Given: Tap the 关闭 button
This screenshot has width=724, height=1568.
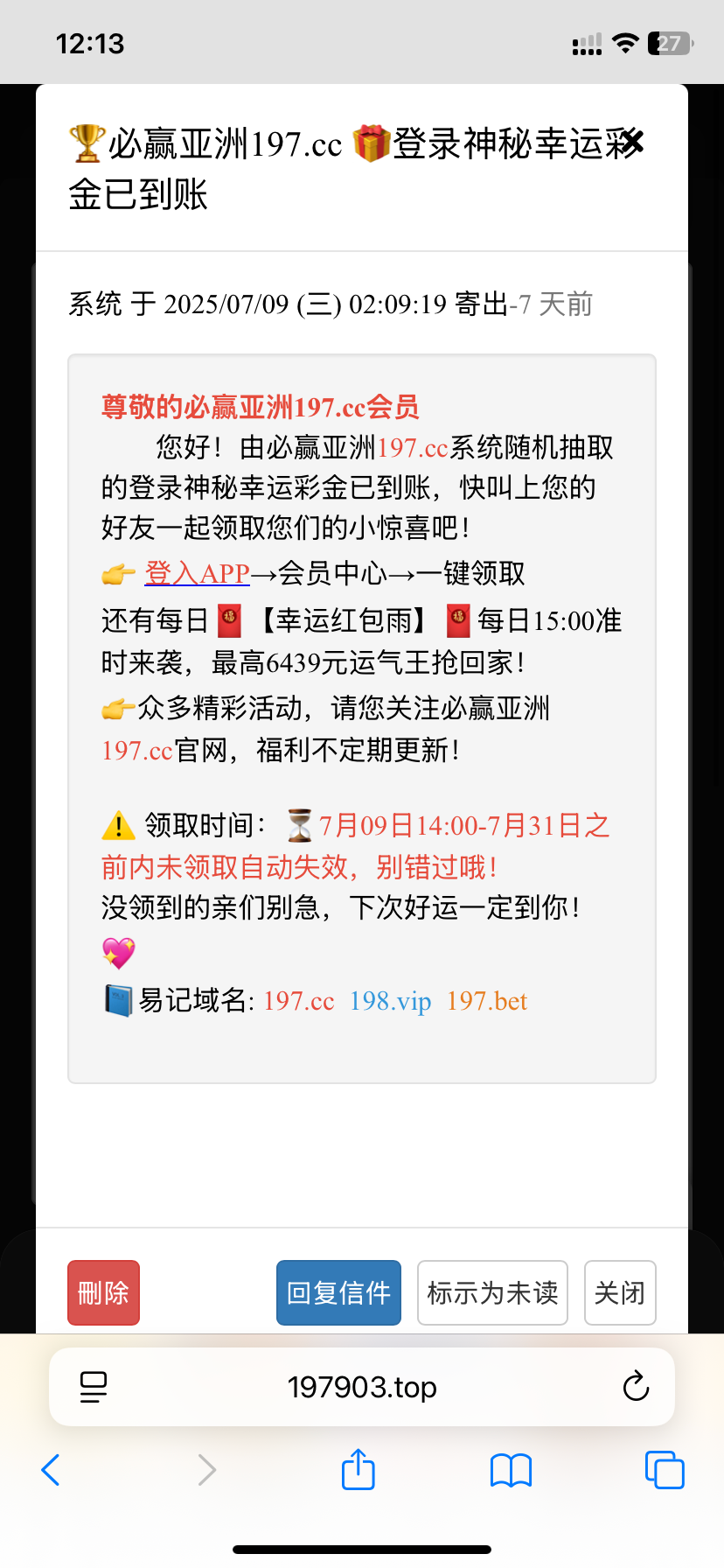Looking at the screenshot, I should point(619,1292).
